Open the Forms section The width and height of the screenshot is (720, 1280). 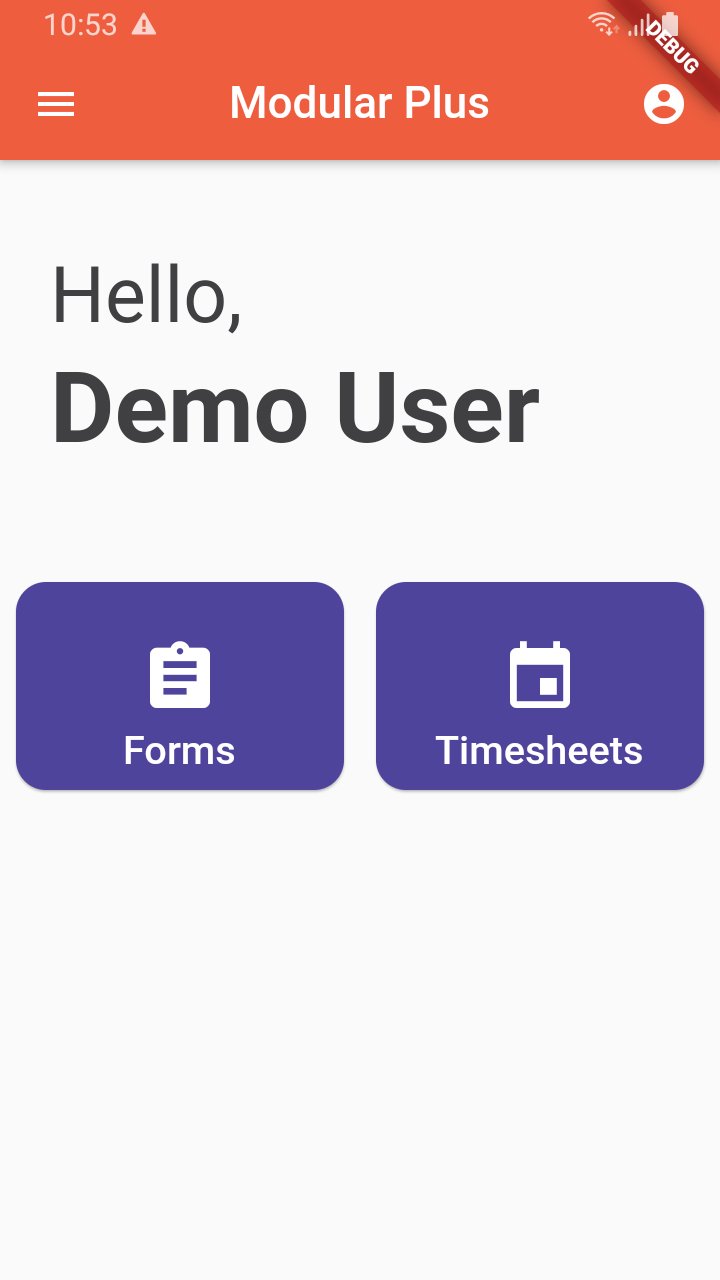click(180, 686)
